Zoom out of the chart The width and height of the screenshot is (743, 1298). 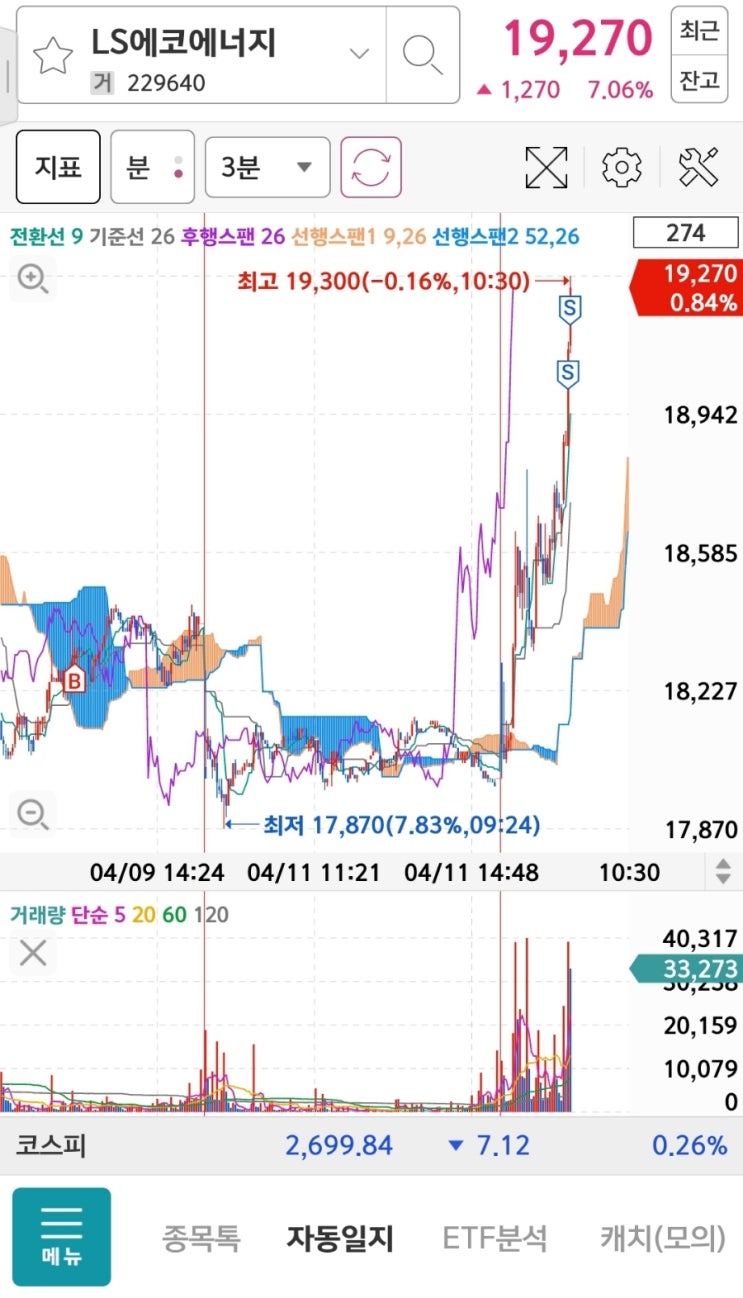[x=33, y=813]
